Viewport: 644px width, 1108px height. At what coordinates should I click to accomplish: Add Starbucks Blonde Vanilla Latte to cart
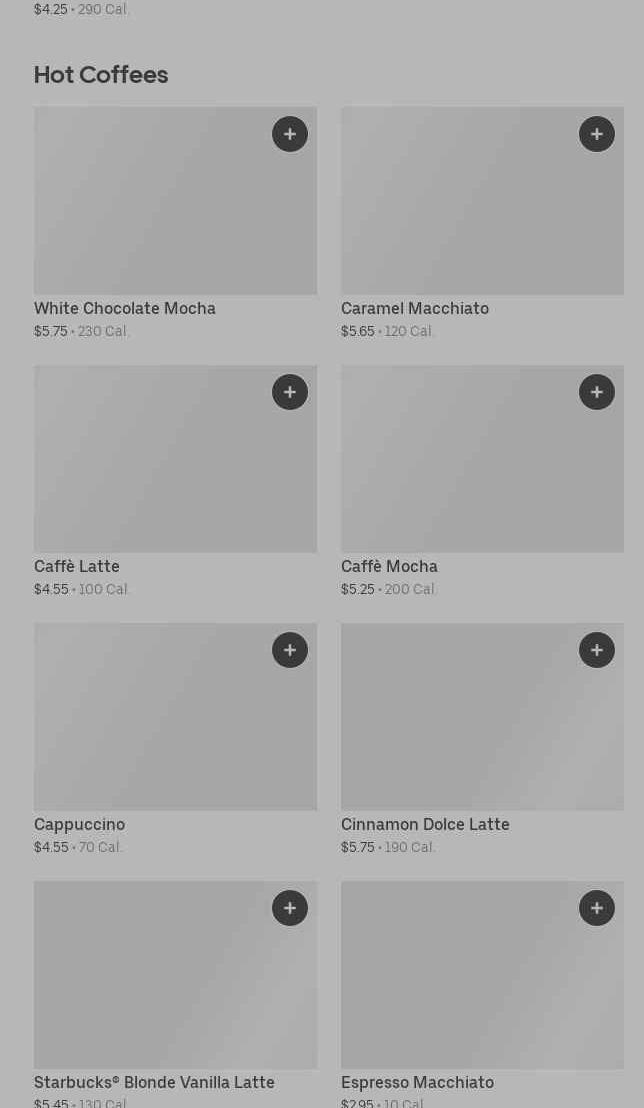(x=290, y=908)
